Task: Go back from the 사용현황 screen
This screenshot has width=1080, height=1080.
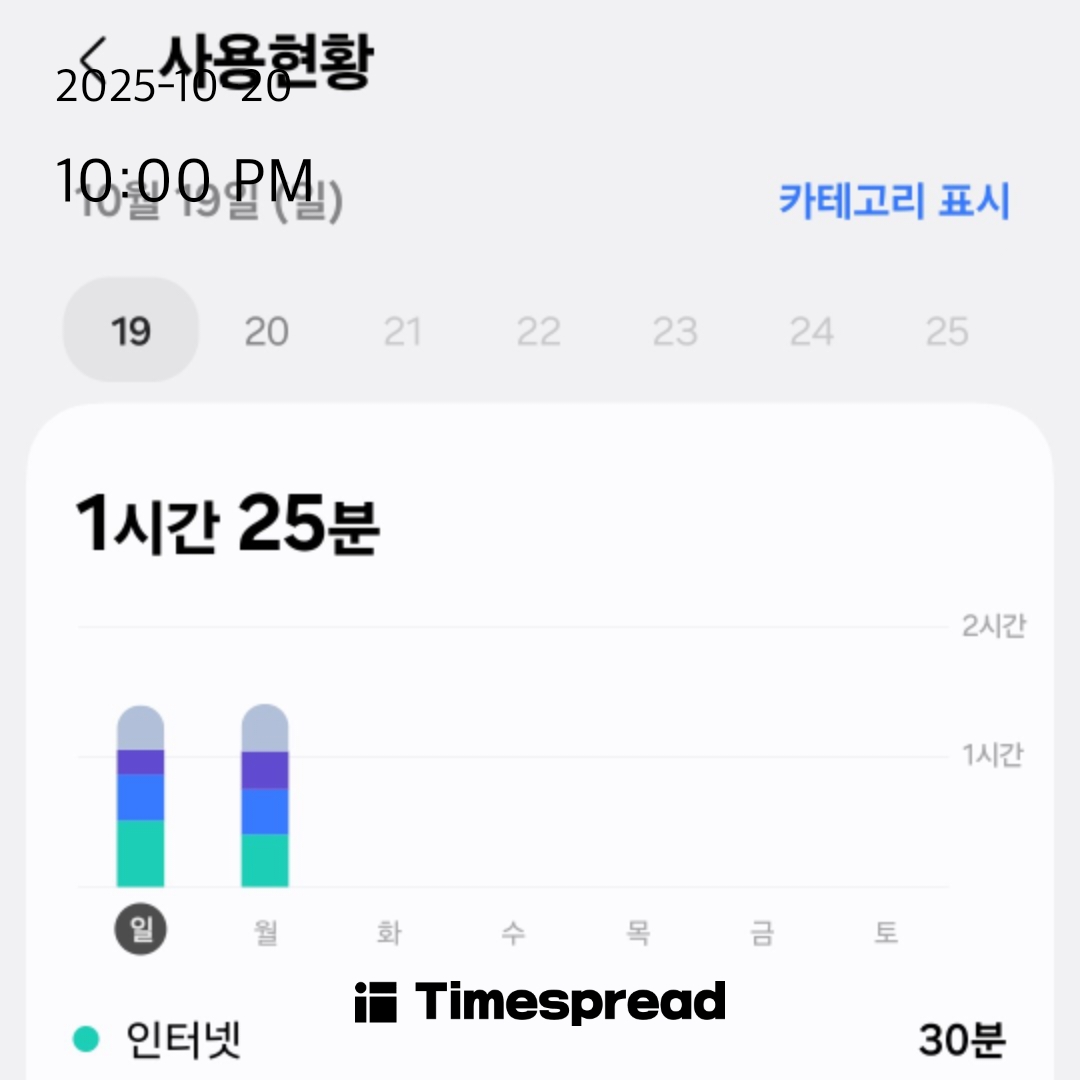Action: pyautogui.click(x=95, y=56)
